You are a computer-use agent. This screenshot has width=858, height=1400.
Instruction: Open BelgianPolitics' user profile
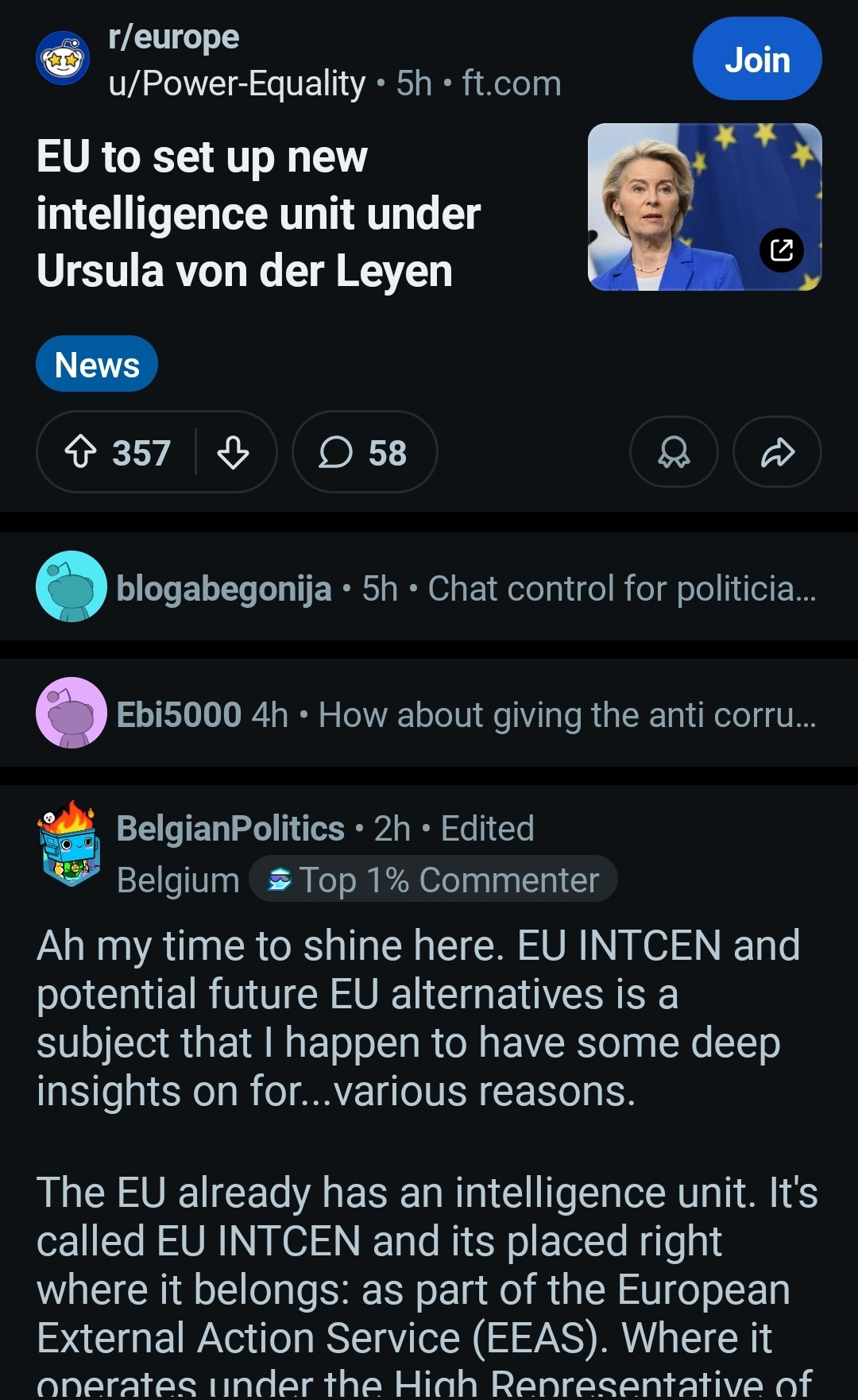(x=230, y=829)
